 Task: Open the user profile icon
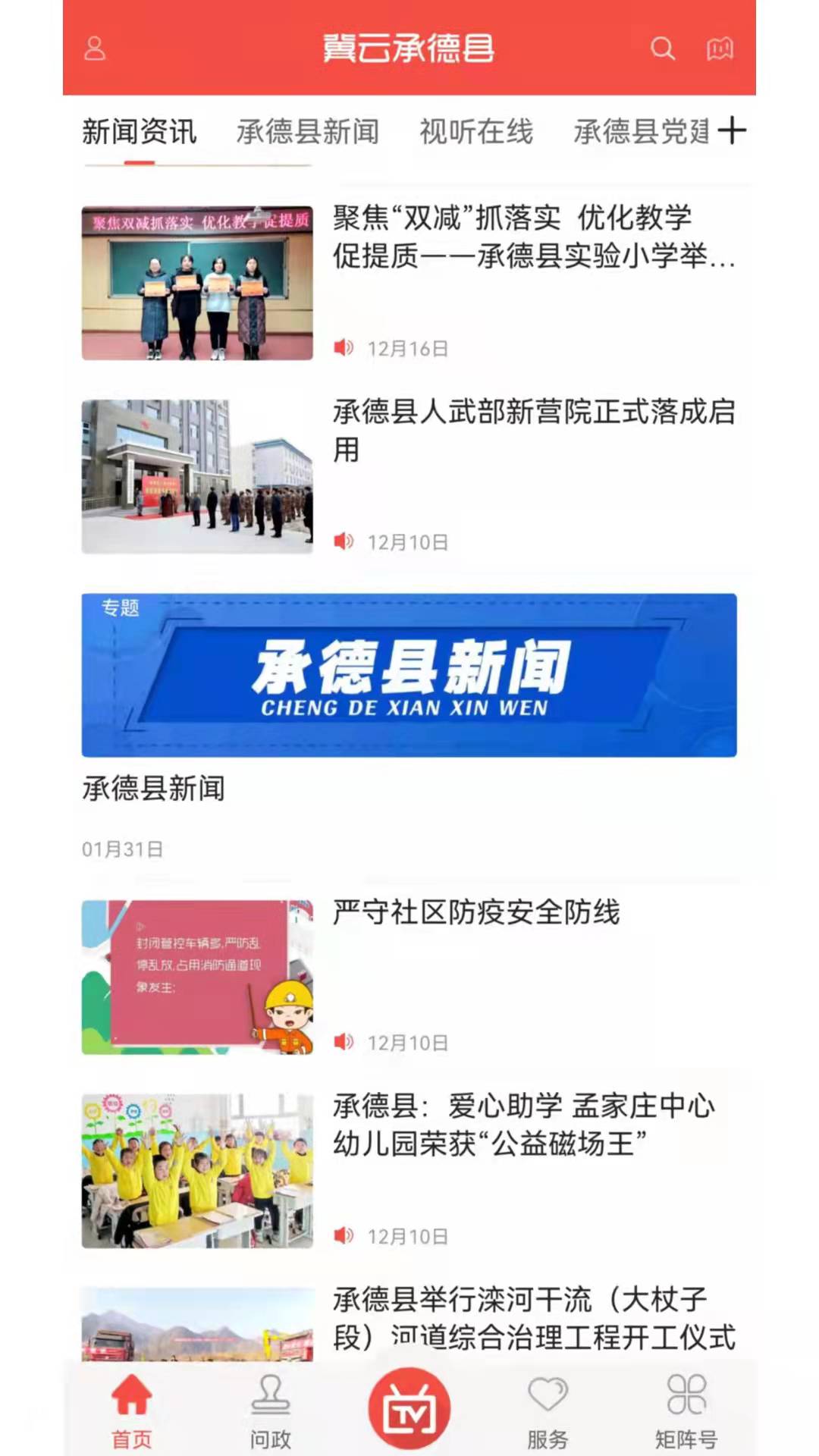95,49
